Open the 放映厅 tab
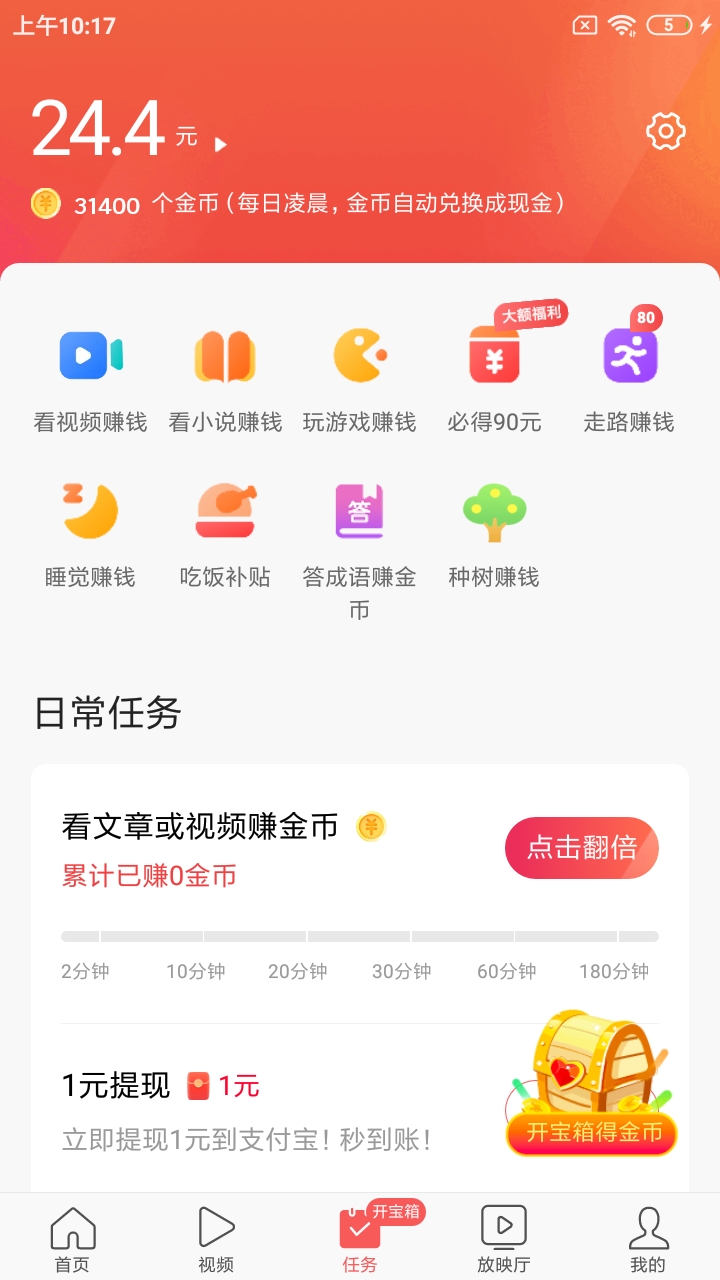Viewport: 720px width, 1280px height. pyautogui.click(x=503, y=1237)
